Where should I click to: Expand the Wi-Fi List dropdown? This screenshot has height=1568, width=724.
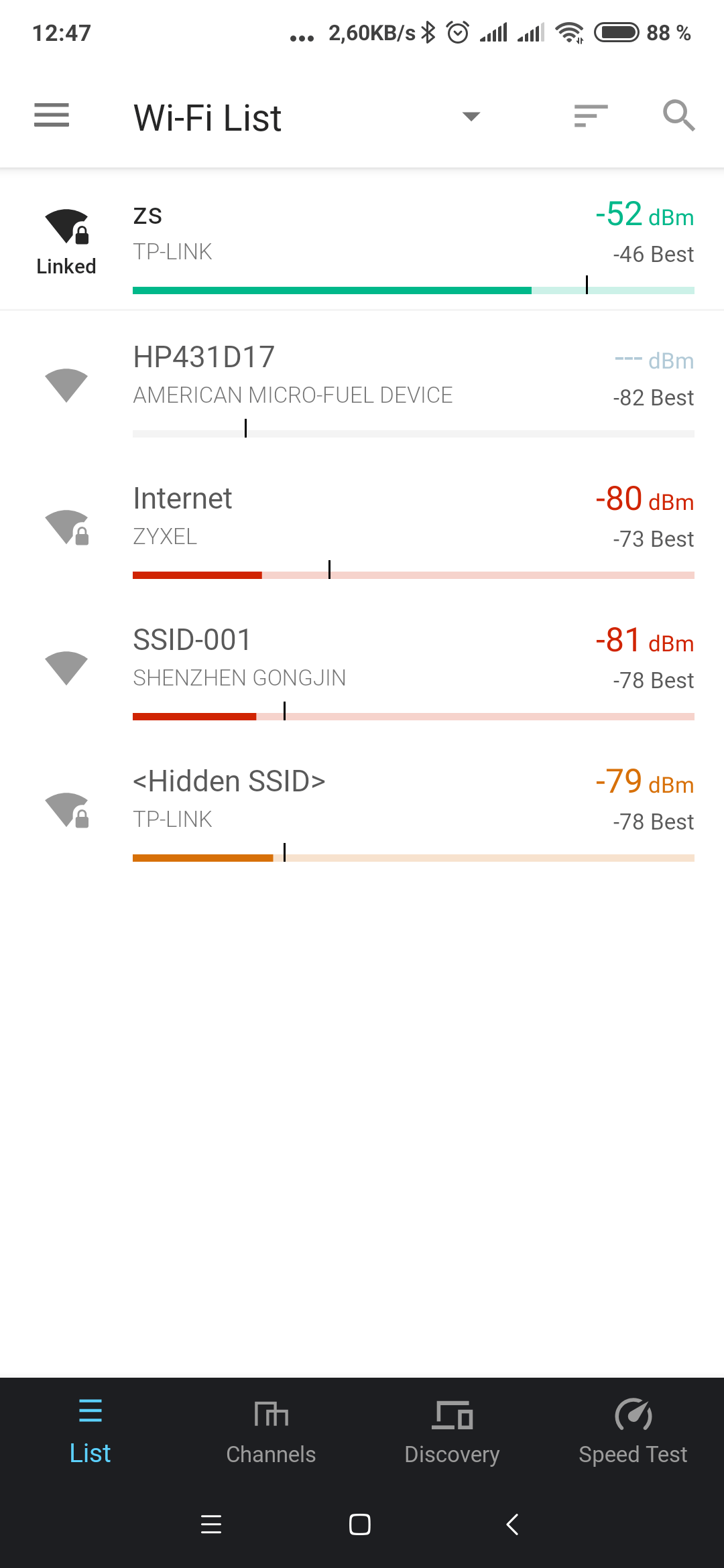point(471,117)
